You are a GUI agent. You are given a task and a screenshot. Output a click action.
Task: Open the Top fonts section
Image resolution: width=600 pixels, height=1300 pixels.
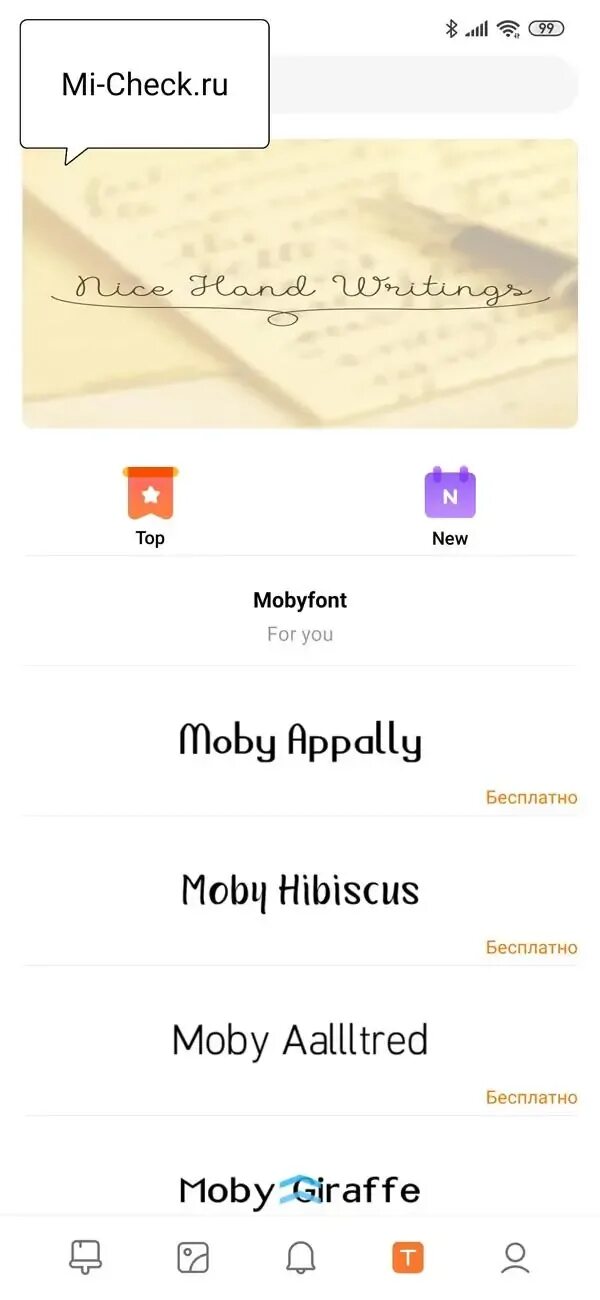150,506
